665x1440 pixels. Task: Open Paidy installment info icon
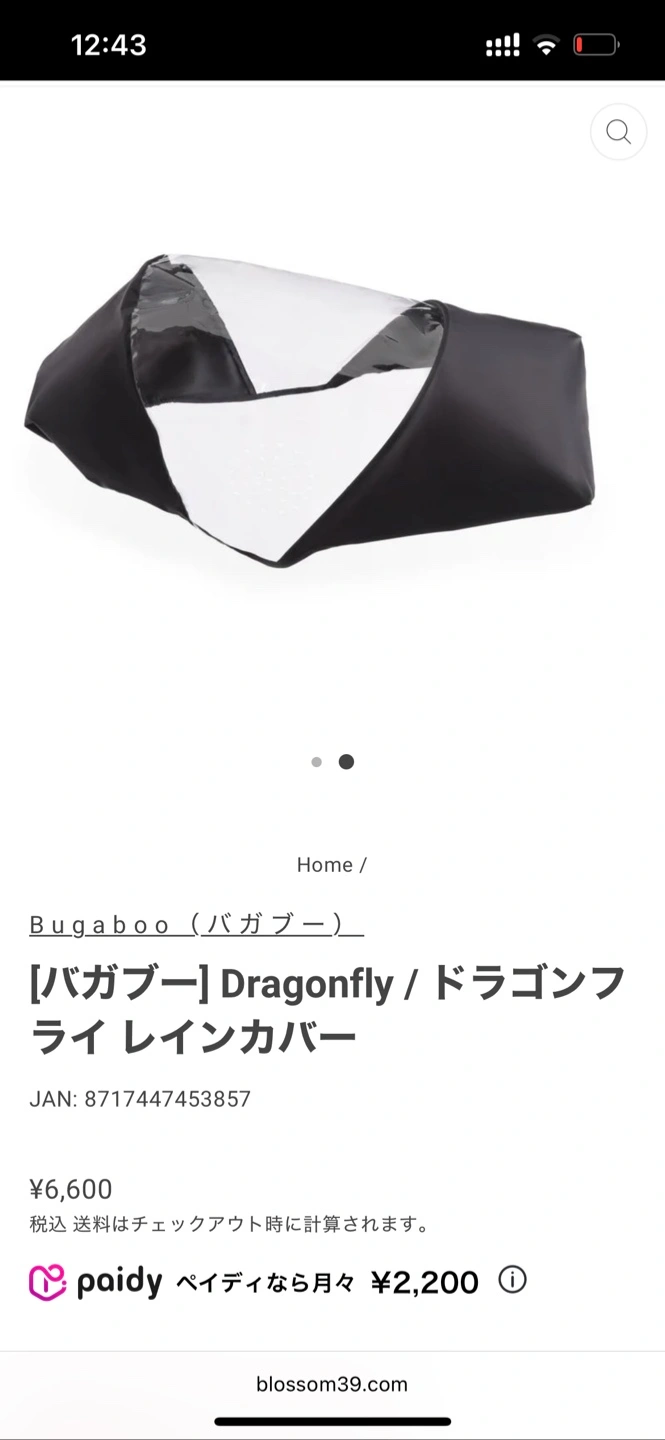512,1280
